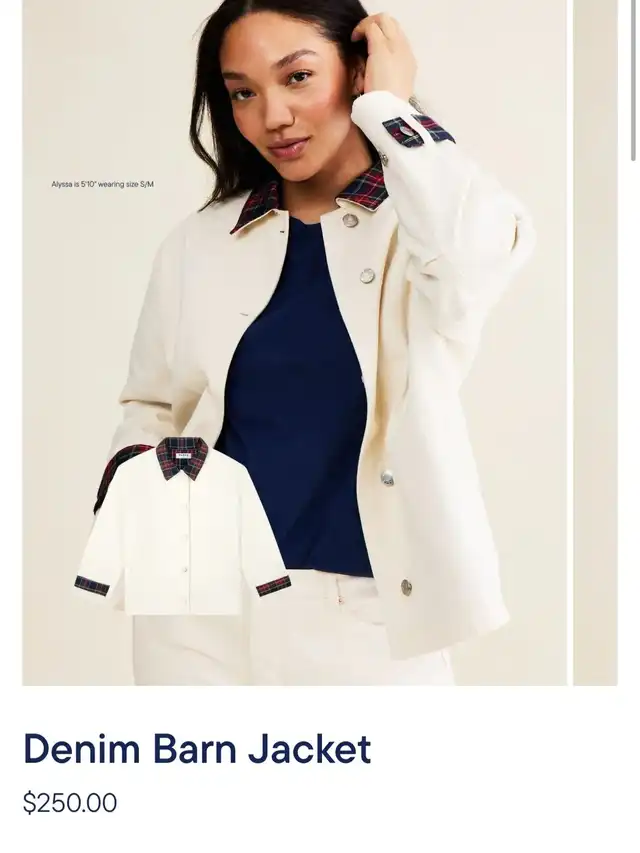View the next product image at right edge
The width and height of the screenshot is (640, 853).
coord(595,340)
